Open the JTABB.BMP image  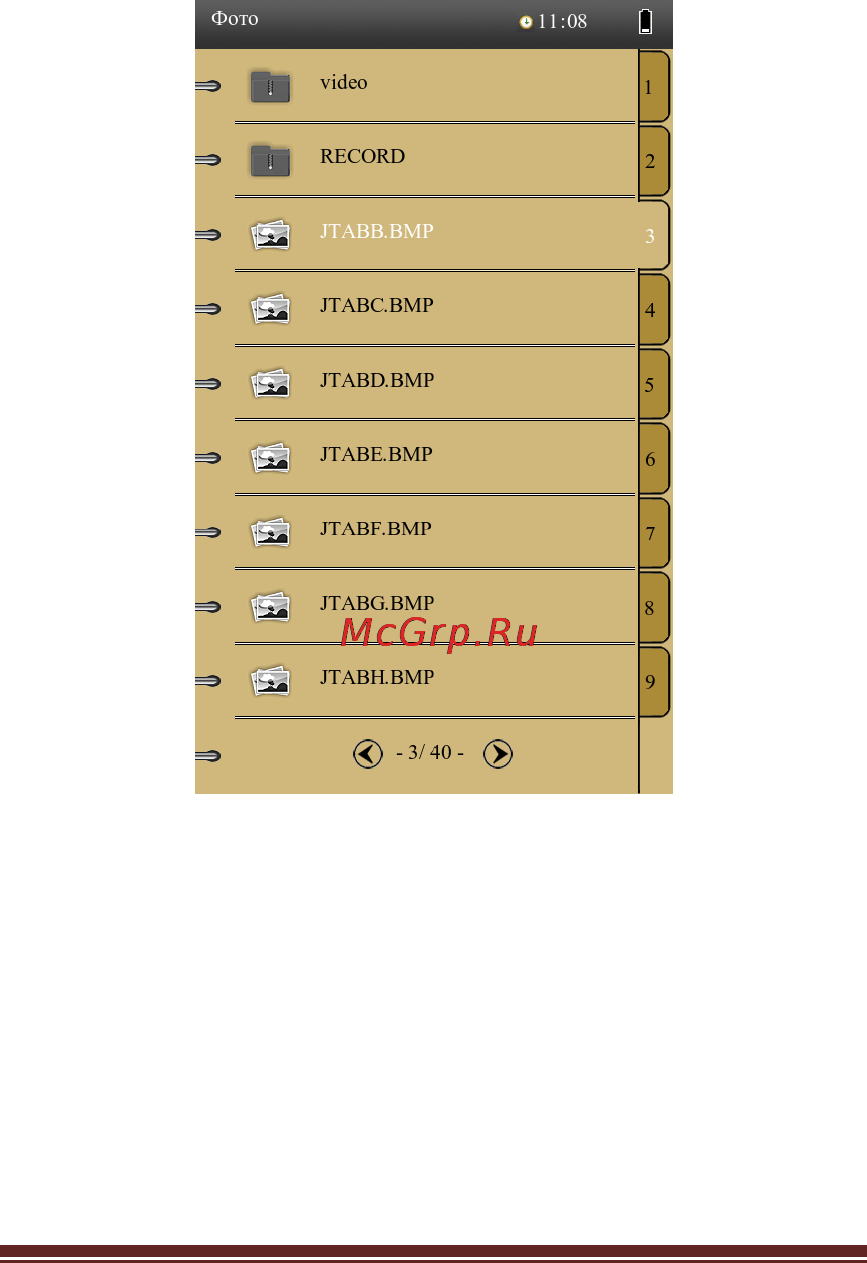[376, 231]
